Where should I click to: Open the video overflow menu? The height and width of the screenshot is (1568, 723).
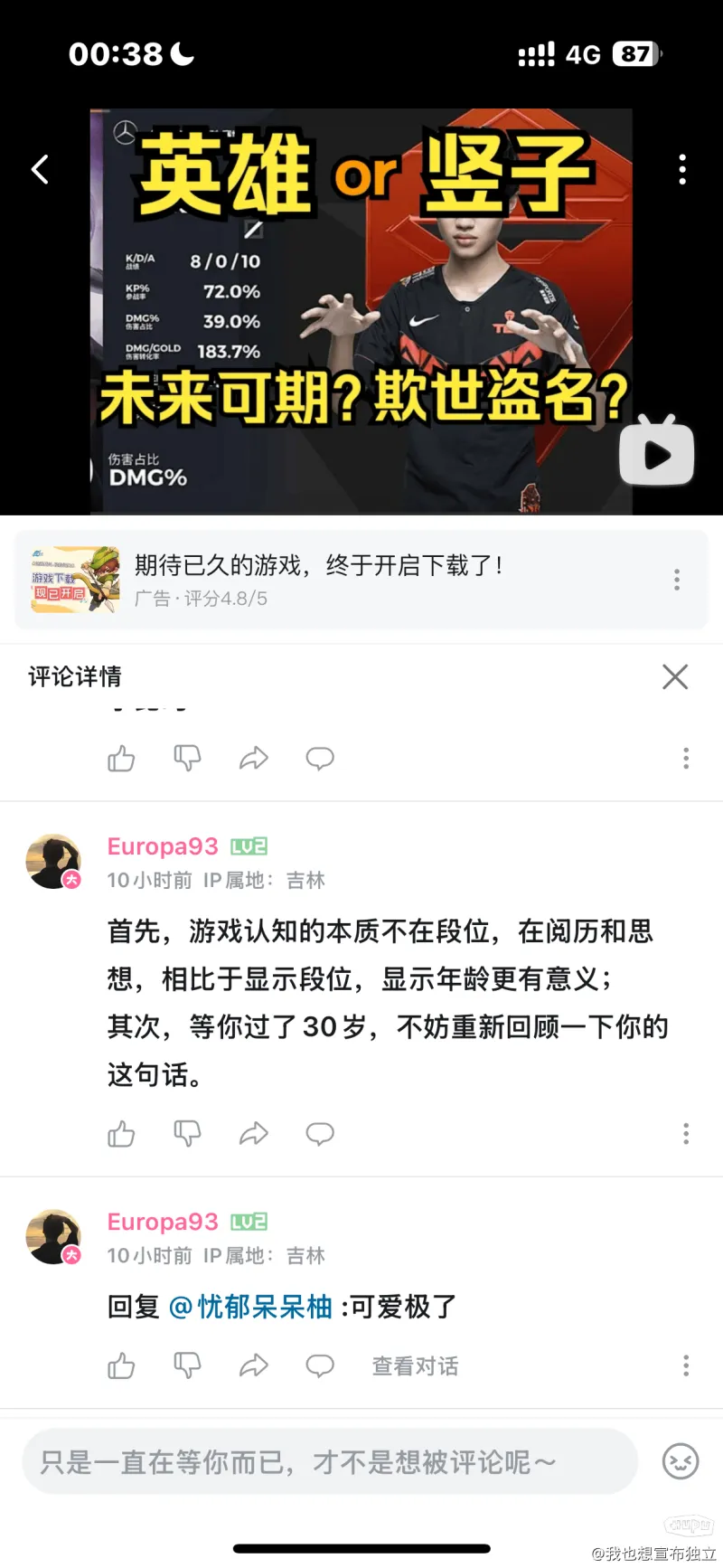681,169
